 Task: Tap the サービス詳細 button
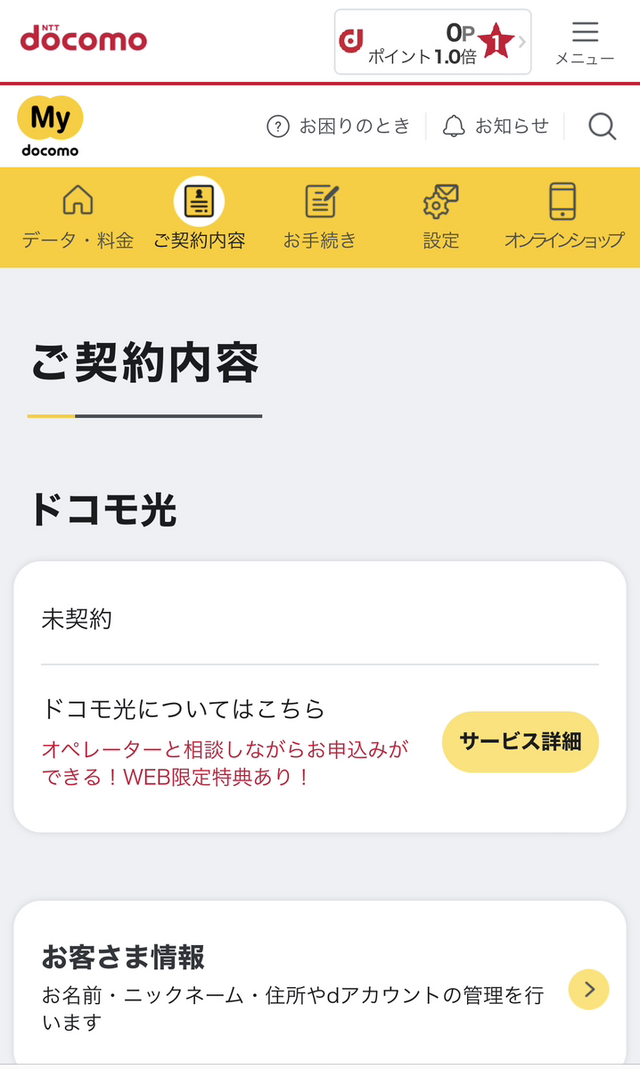[x=520, y=742]
